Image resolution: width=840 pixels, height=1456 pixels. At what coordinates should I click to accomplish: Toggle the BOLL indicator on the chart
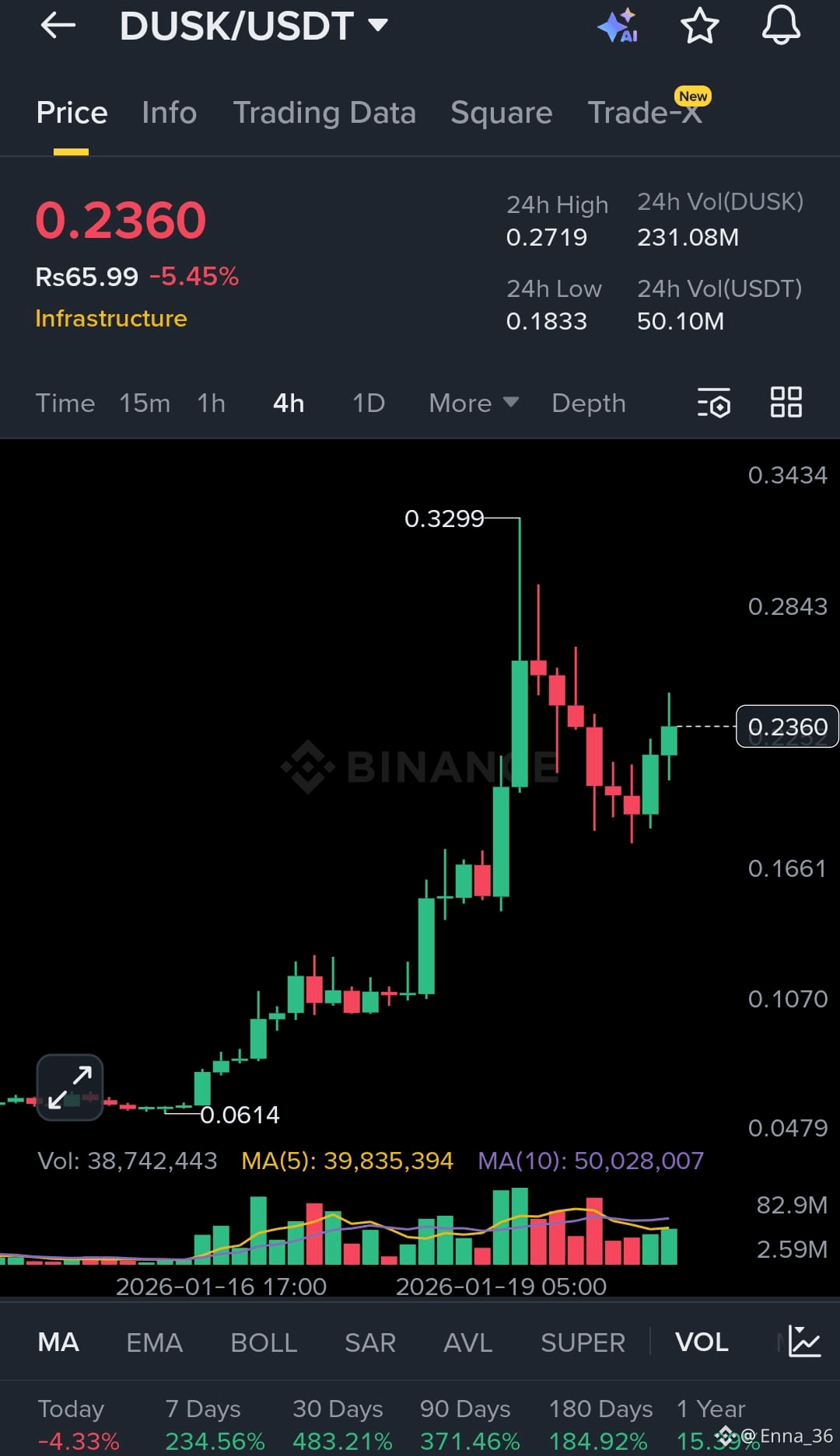point(263,1341)
